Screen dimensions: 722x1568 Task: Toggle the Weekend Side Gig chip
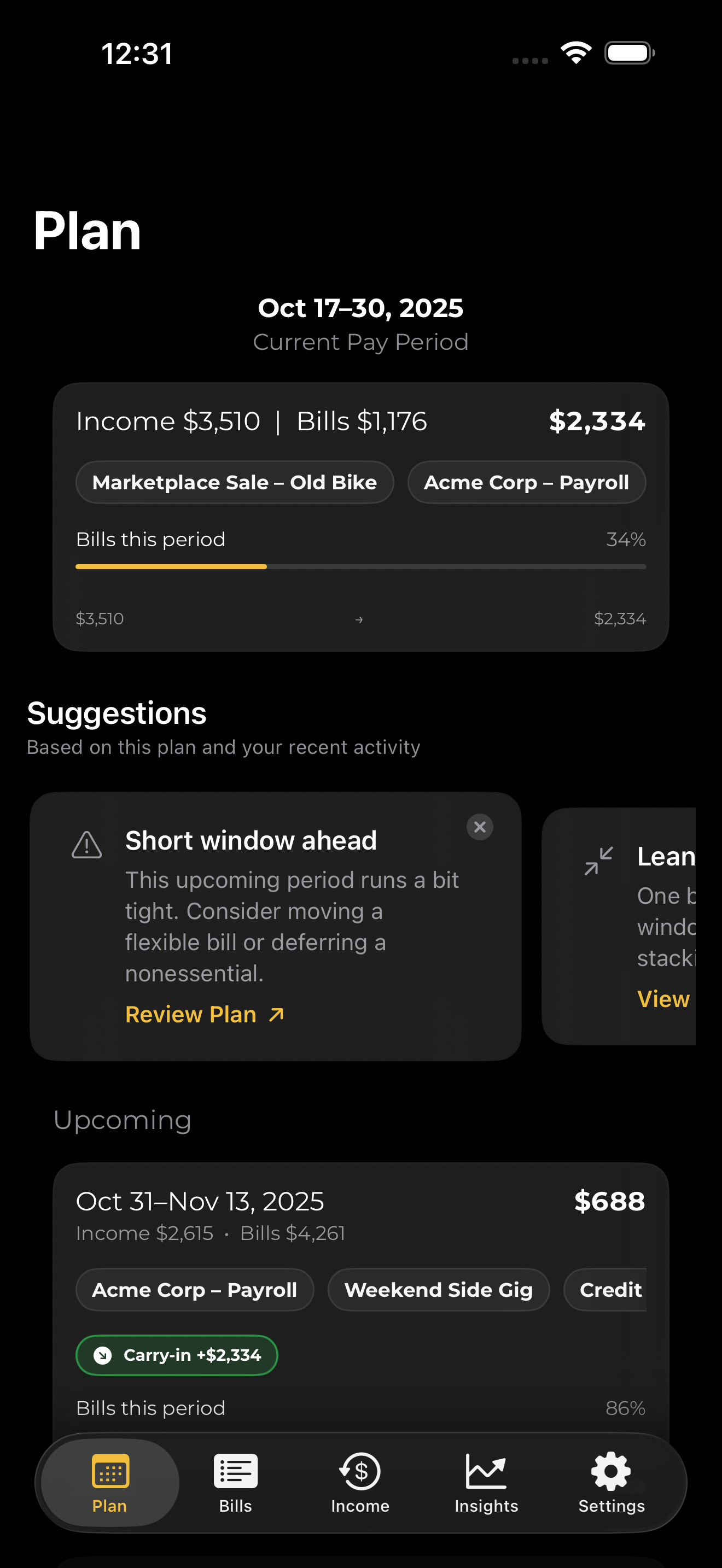[438, 1289]
